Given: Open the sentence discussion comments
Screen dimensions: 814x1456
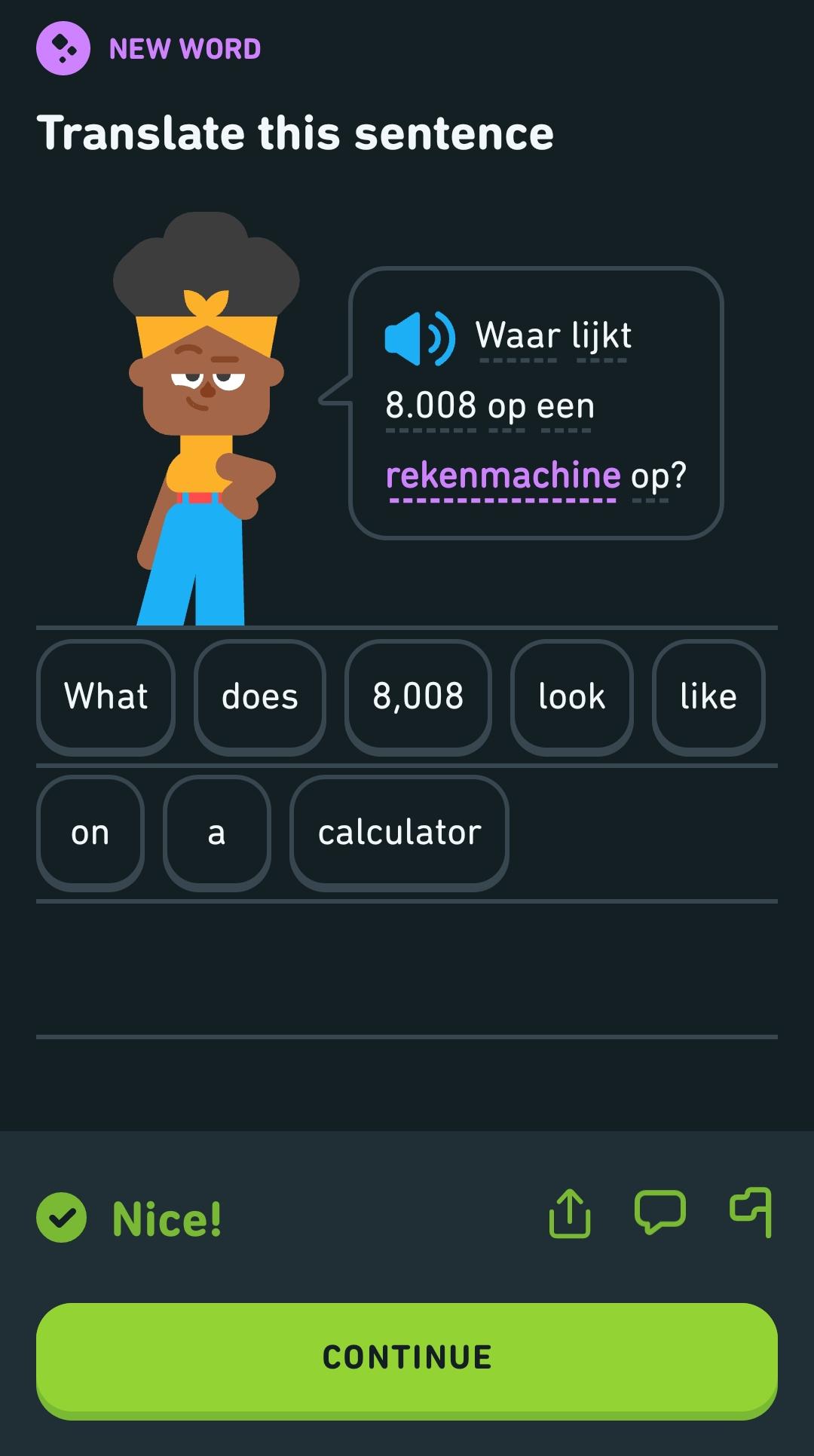Looking at the screenshot, I should [660, 1213].
